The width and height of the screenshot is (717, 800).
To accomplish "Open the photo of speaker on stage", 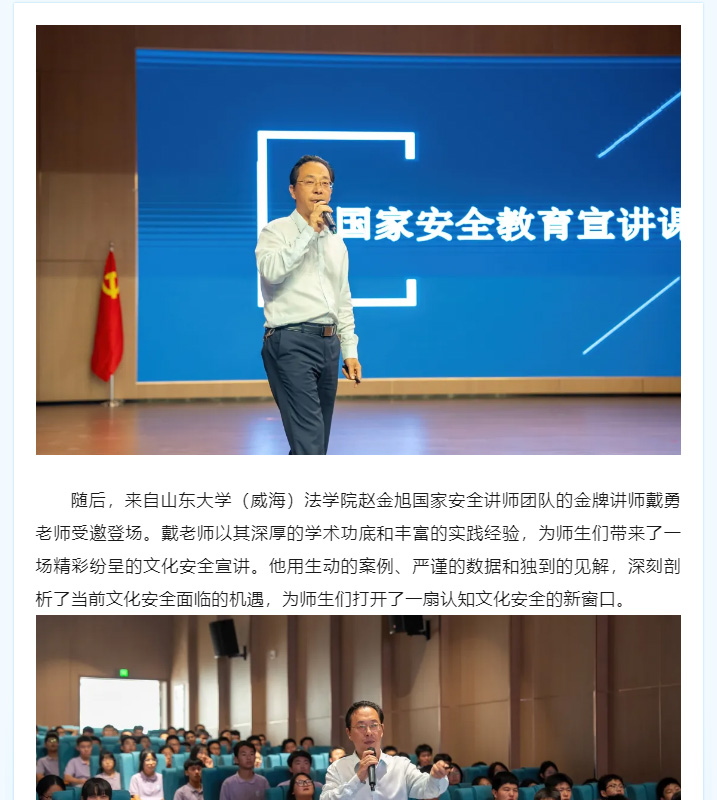I will pyautogui.click(x=358, y=240).
